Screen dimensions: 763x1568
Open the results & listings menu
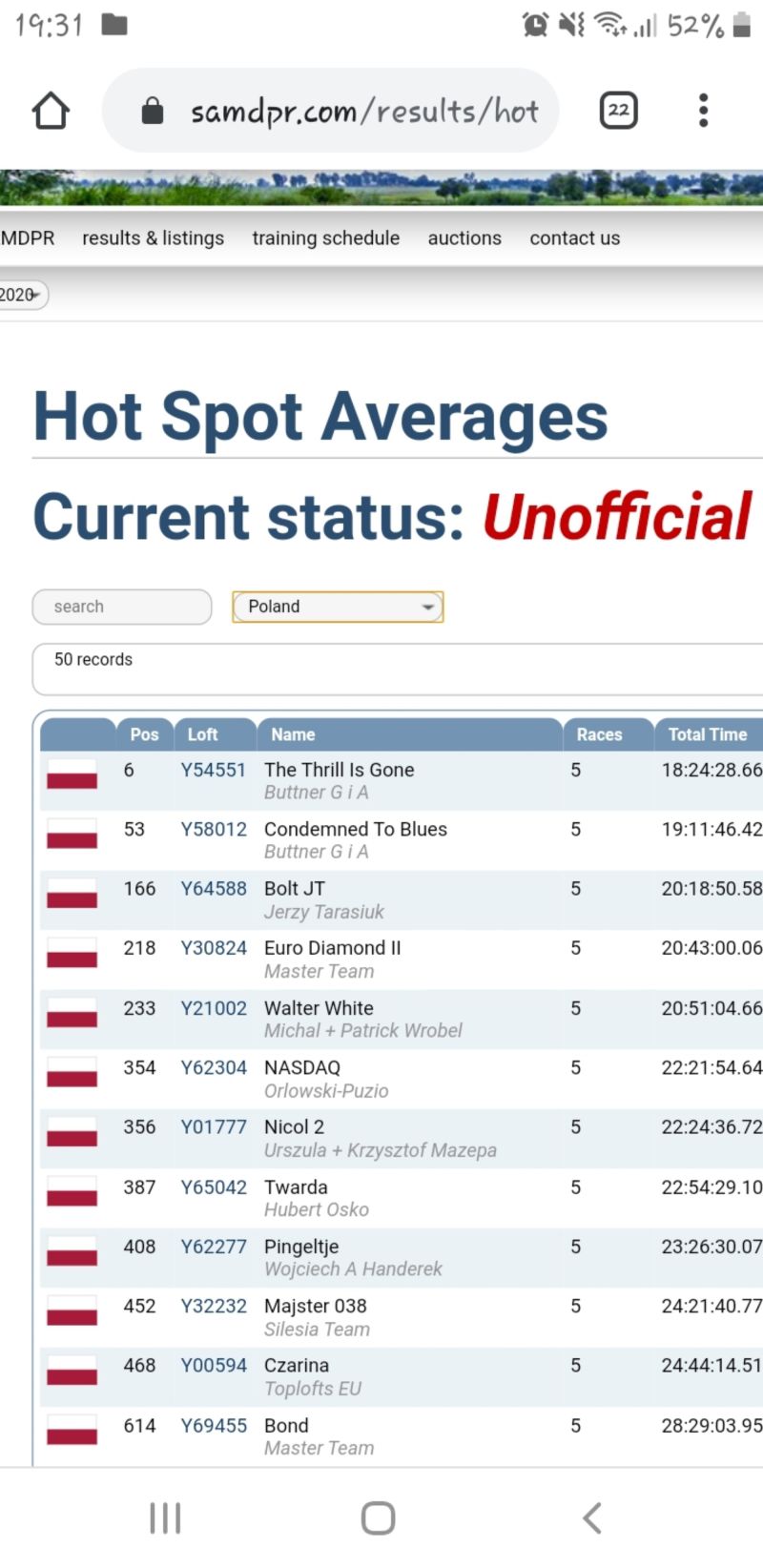tap(153, 238)
